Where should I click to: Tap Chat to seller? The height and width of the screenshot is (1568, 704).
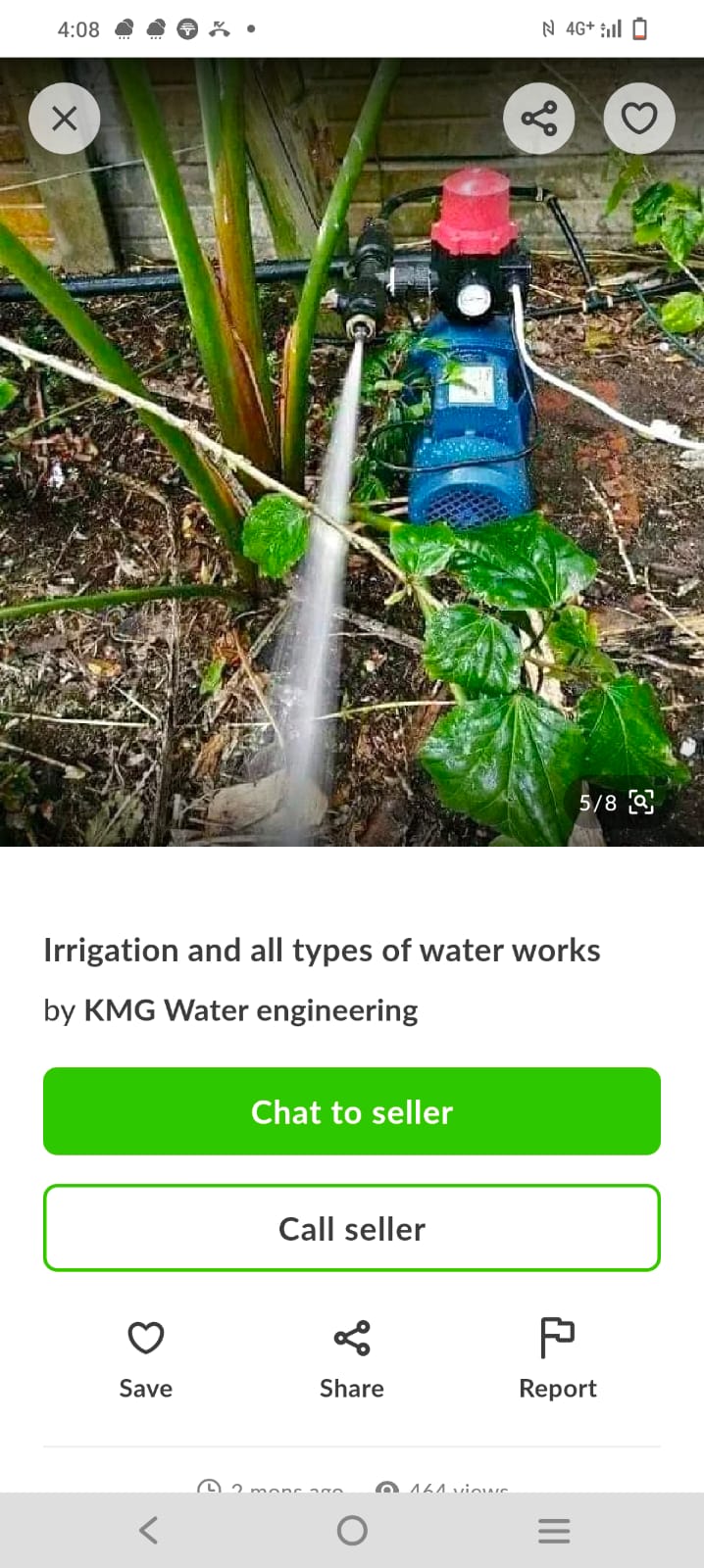pos(352,1111)
